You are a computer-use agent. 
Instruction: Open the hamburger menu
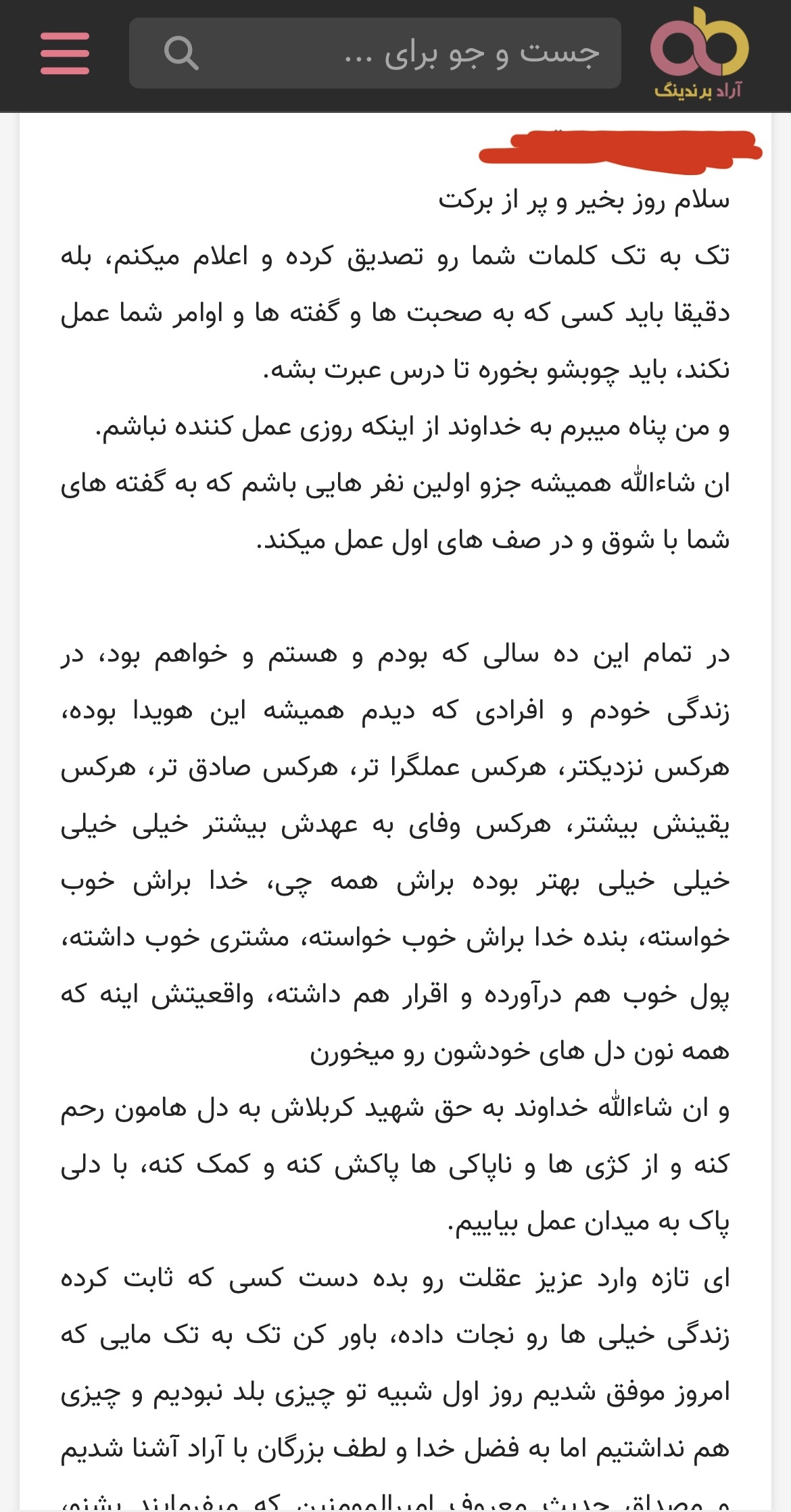point(65,53)
